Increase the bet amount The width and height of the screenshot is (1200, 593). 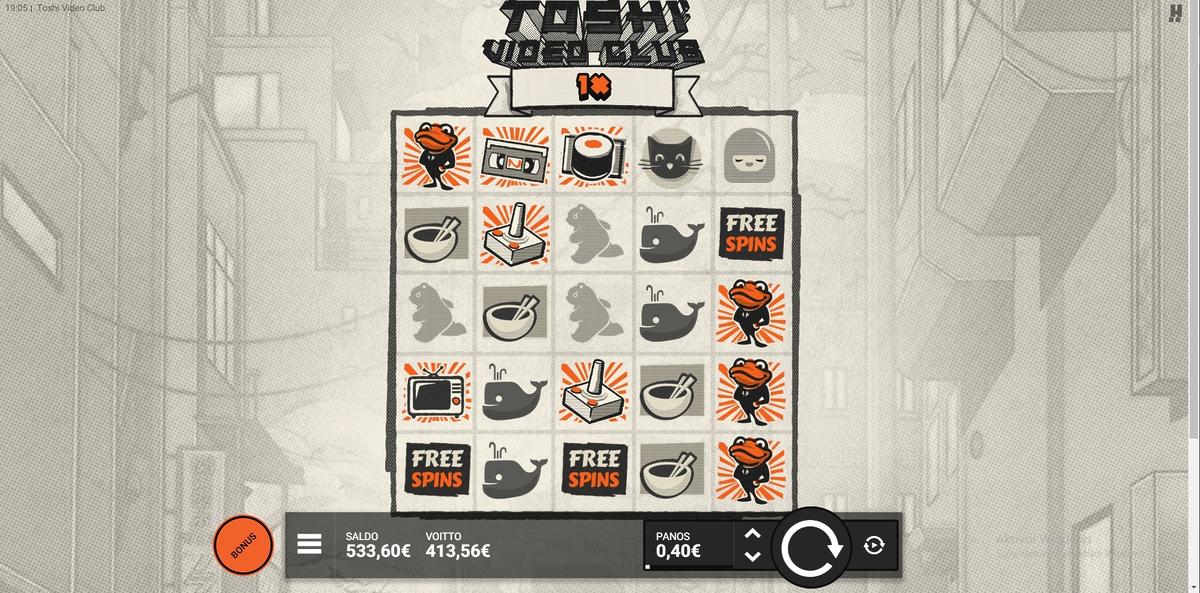click(753, 534)
